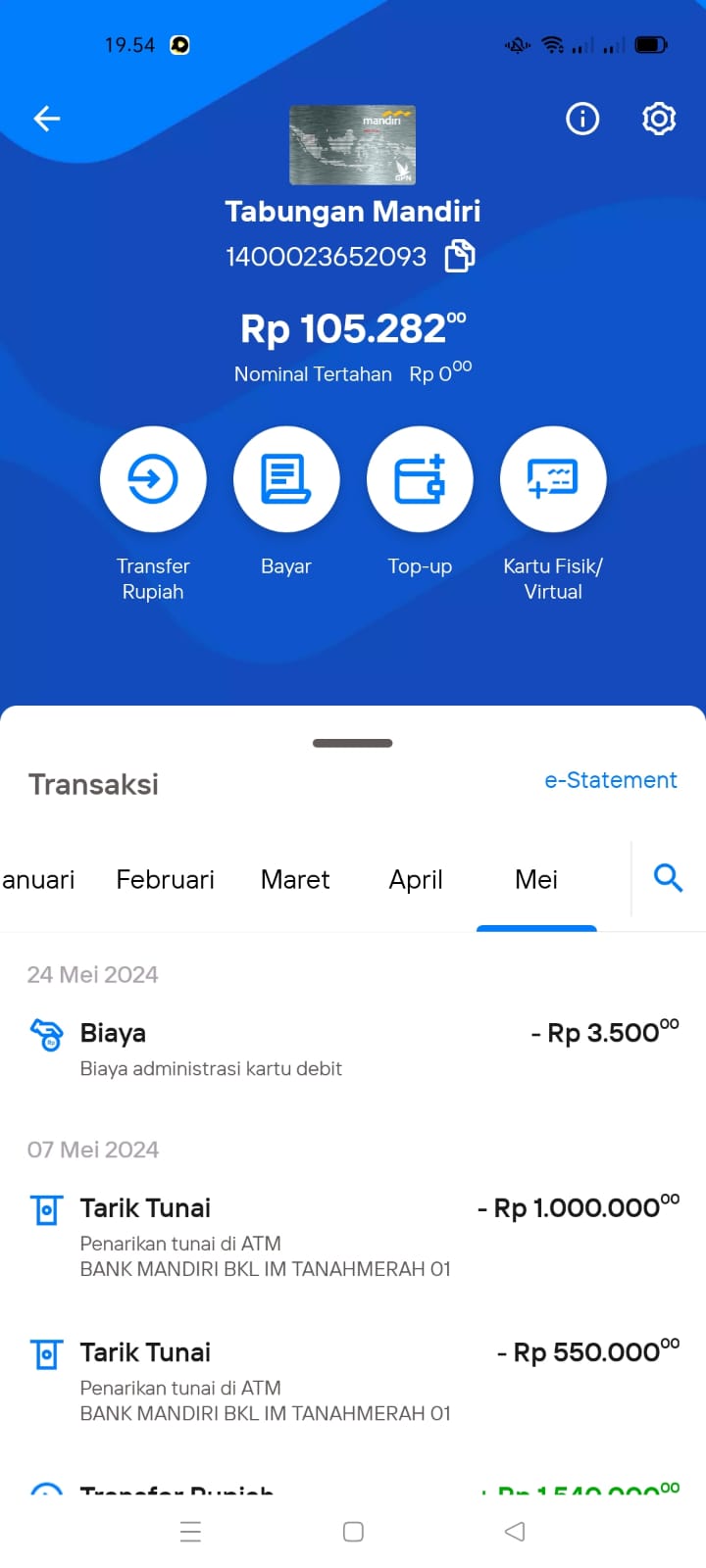Switch to the Februari tab
Viewport: 706px width, 1568px height.
165,879
